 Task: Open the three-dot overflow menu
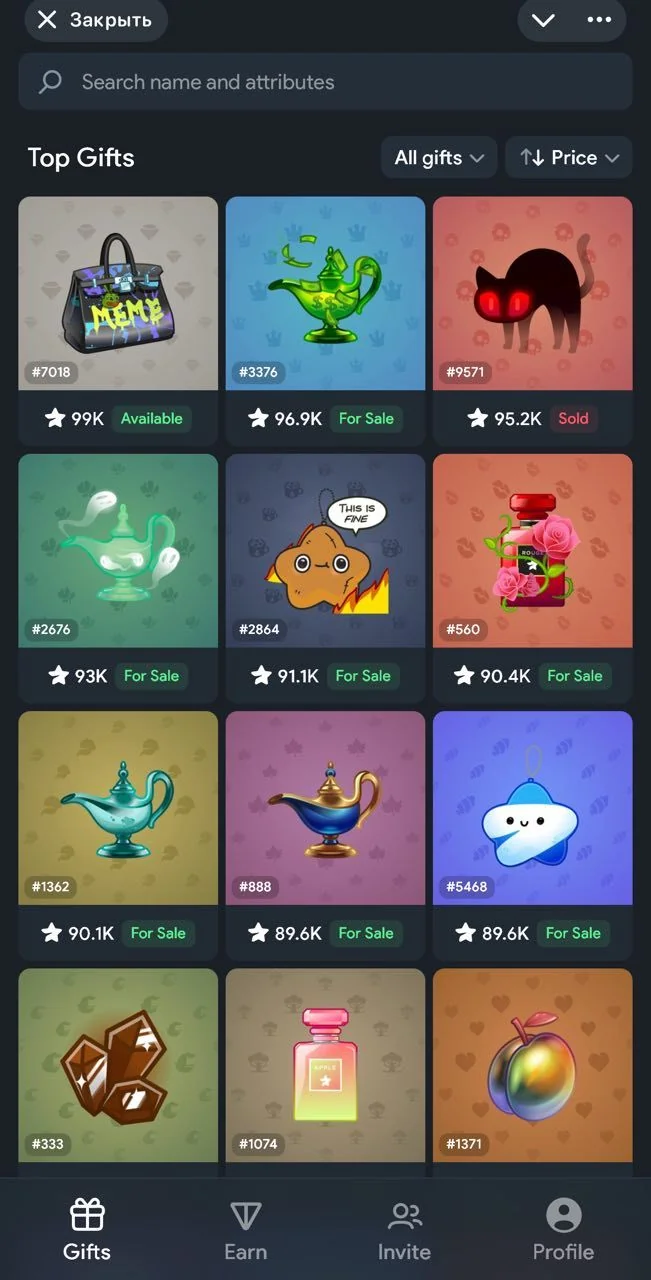pos(599,20)
